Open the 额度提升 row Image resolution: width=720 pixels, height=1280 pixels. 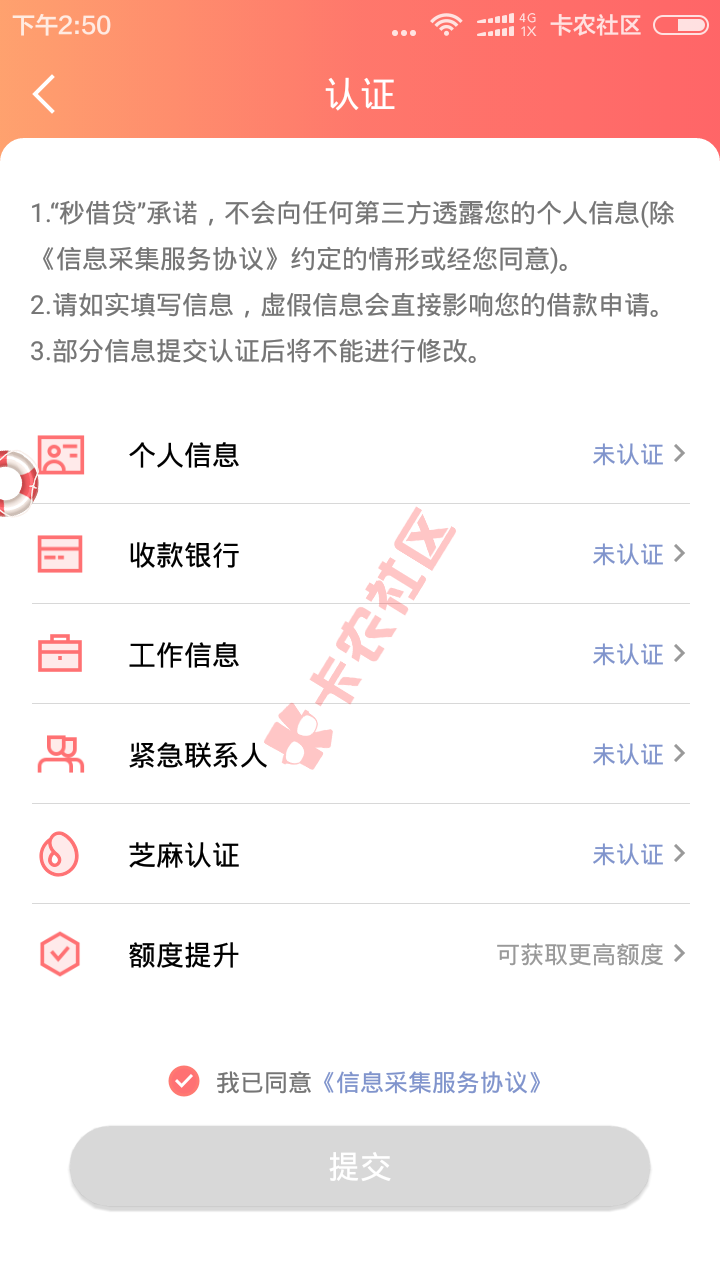point(360,954)
